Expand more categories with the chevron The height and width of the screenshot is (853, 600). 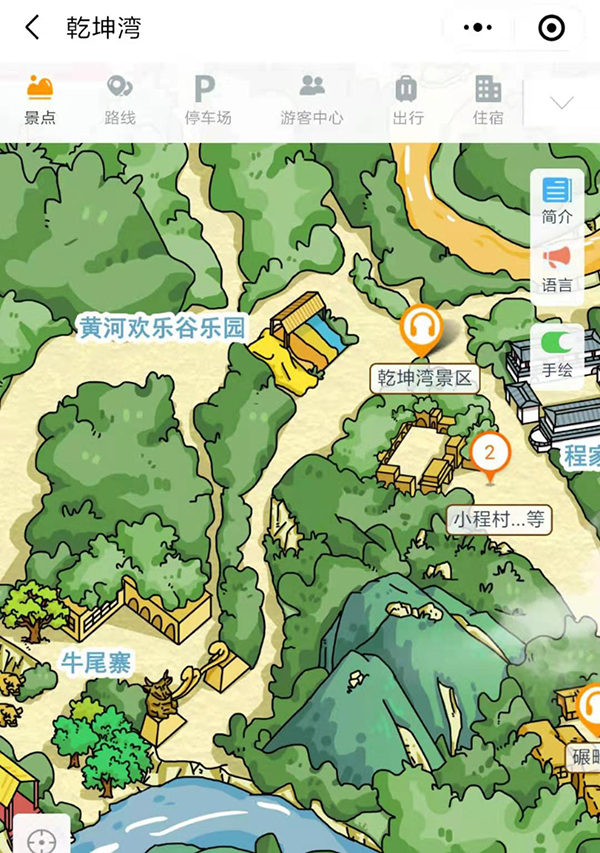(x=561, y=103)
